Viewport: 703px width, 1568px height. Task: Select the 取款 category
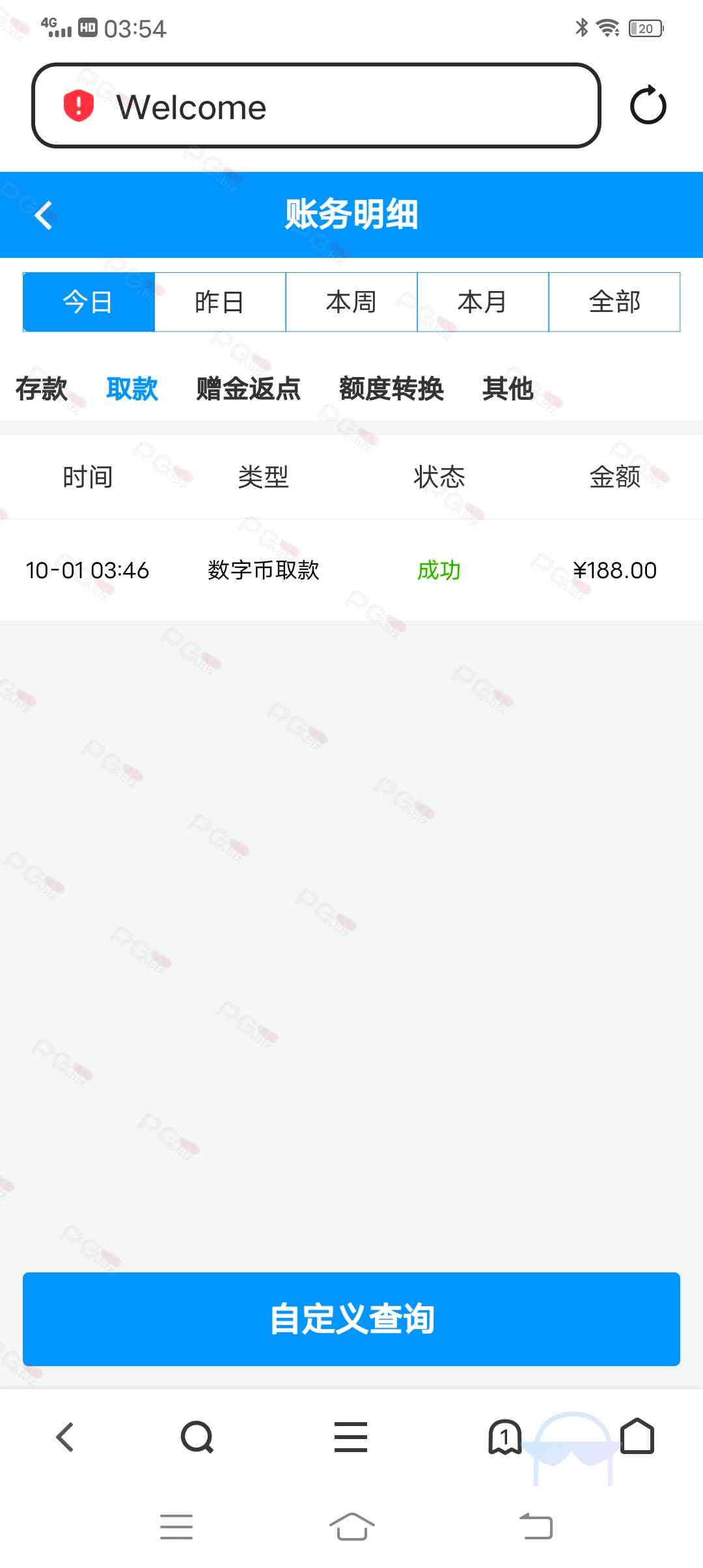pyautogui.click(x=132, y=389)
